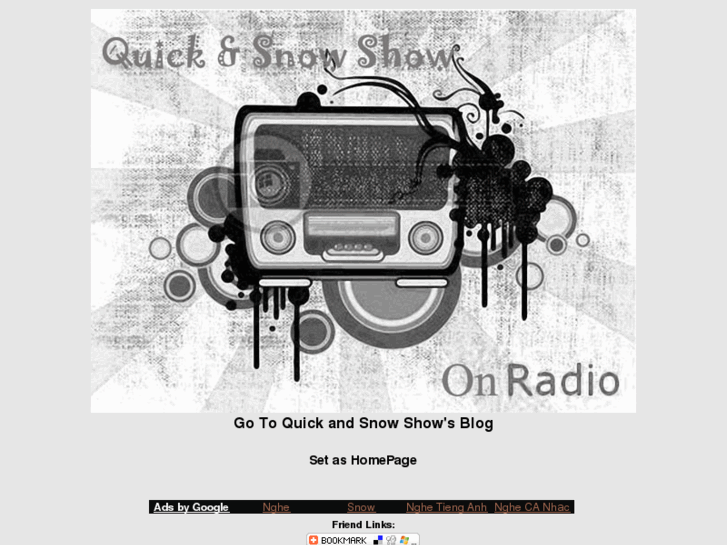
Task: Tap the Set as HomePage link
Action: pos(363,460)
